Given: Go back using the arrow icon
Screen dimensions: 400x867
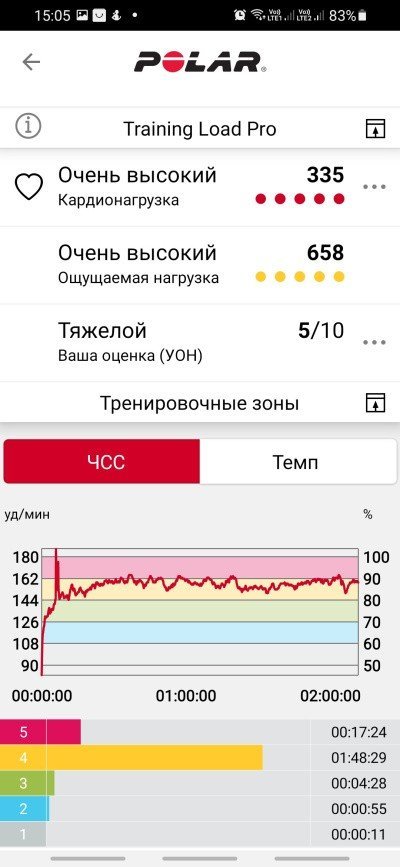Looking at the screenshot, I should (x=31, y=62).
